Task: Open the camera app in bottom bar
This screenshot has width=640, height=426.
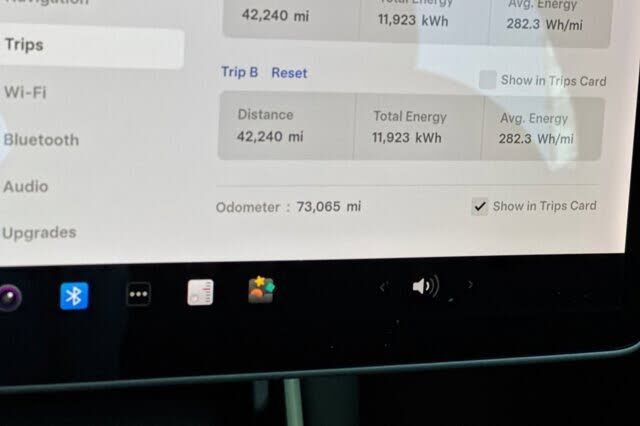Action: [x=10, y=297]
